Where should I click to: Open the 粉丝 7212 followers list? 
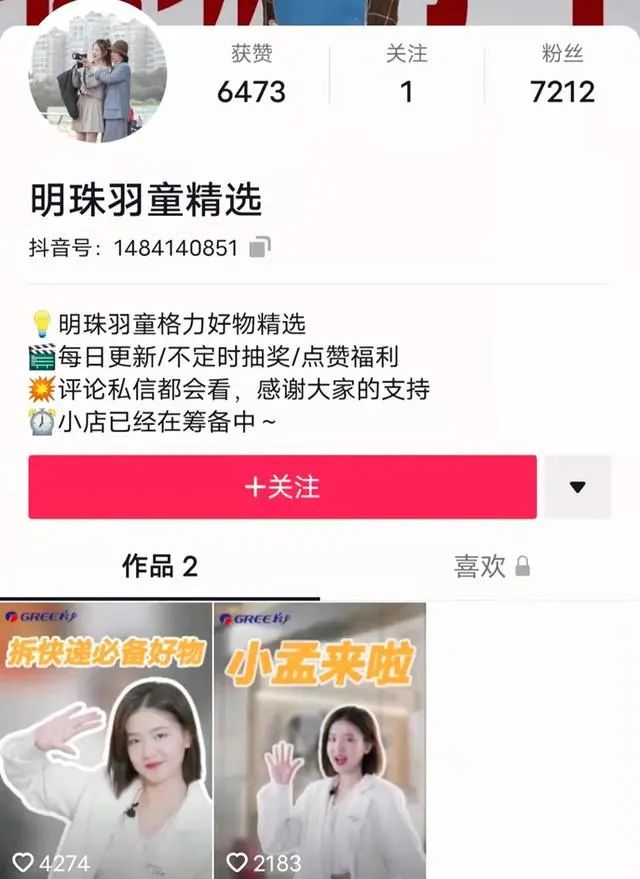(x=562, y=76)
